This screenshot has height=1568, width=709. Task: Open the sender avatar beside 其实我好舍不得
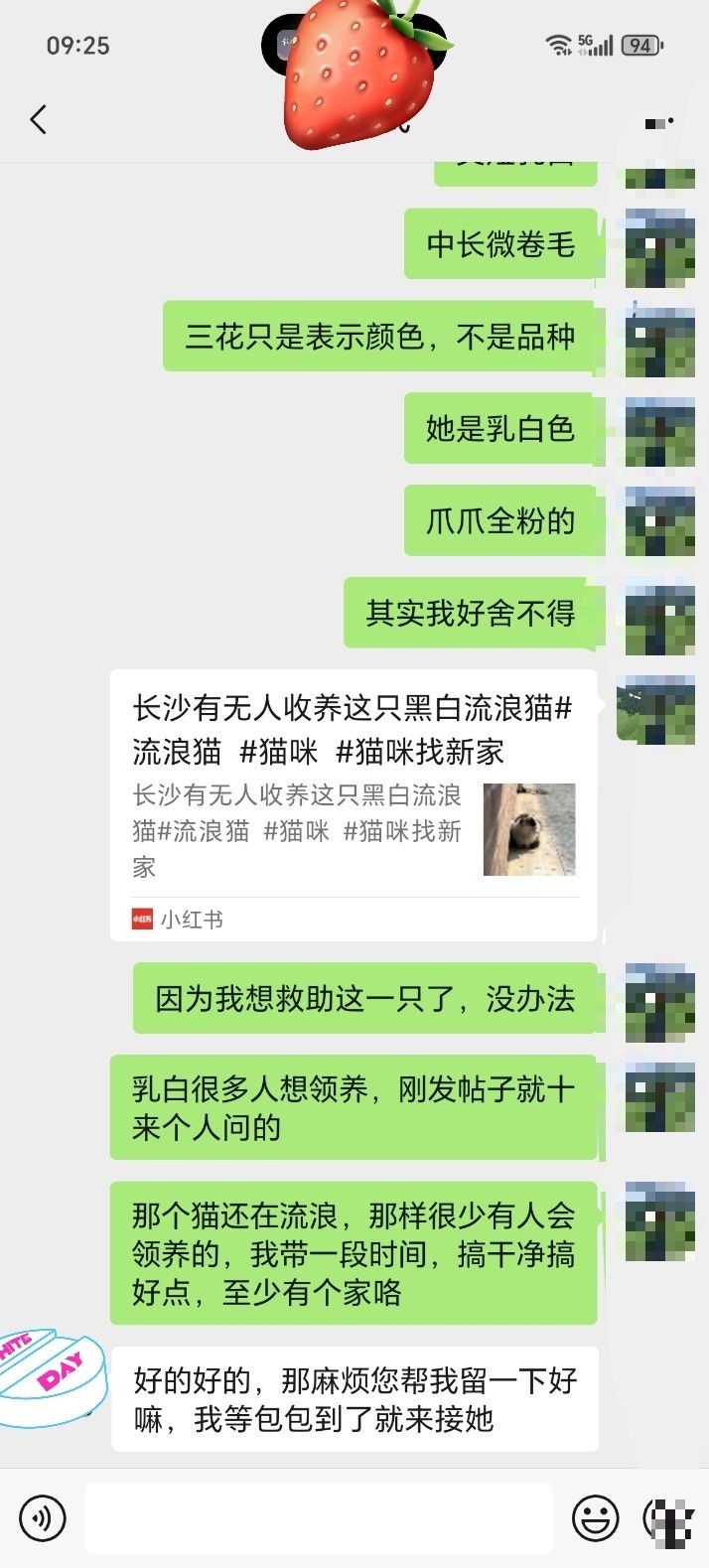659,620
